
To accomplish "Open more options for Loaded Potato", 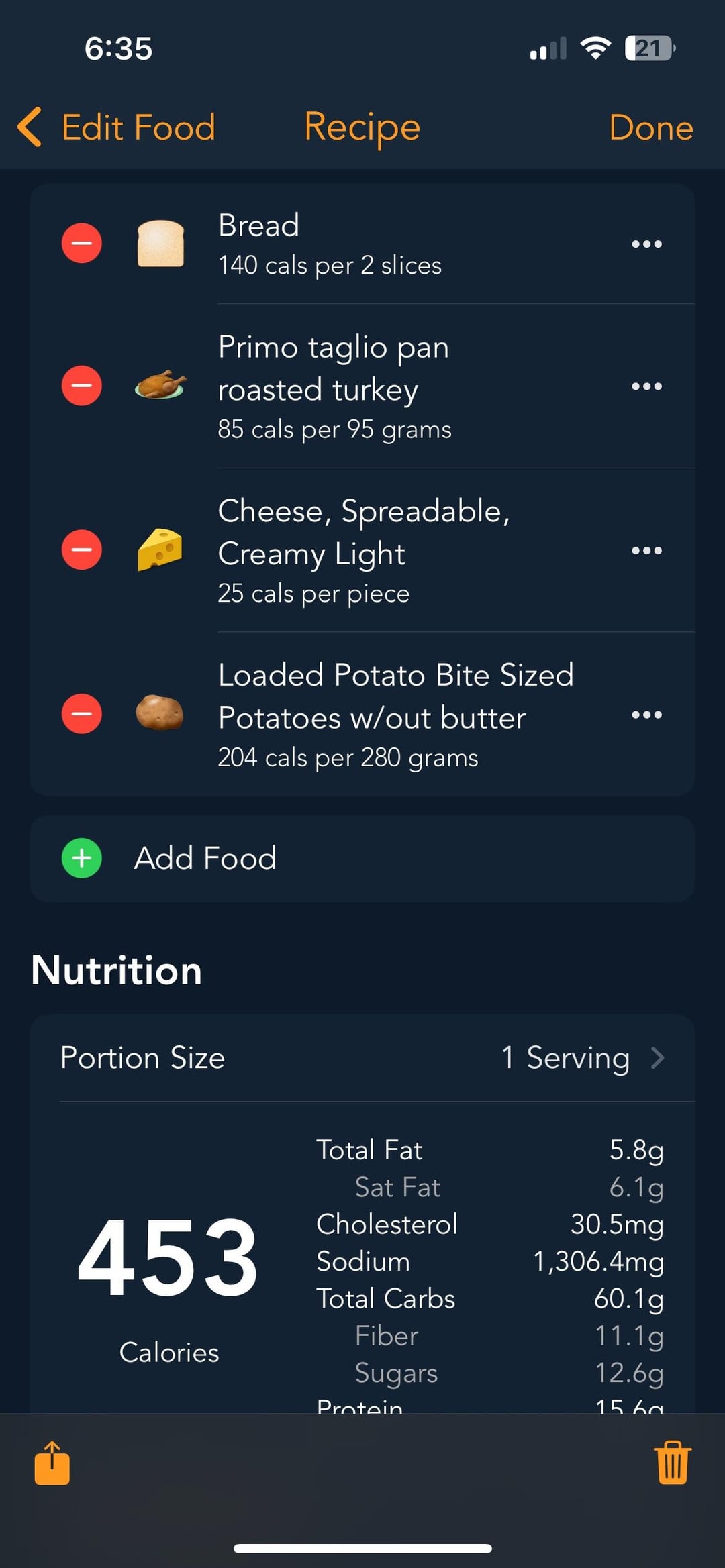I will (x=646, y=715).
